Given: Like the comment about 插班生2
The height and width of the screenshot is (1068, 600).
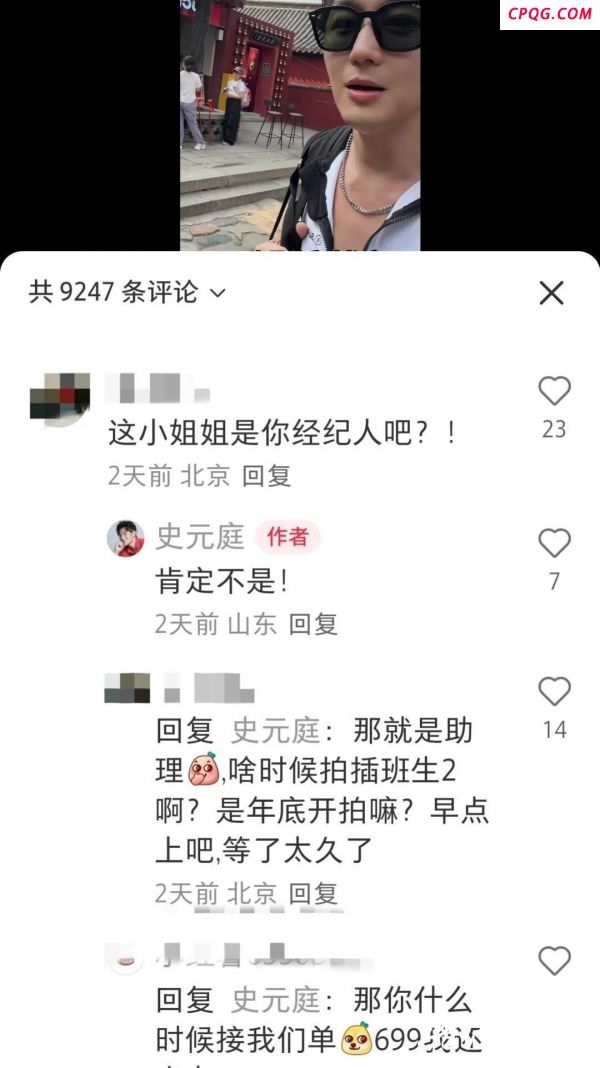Looking at the screenshot, I should pos(553,692).
